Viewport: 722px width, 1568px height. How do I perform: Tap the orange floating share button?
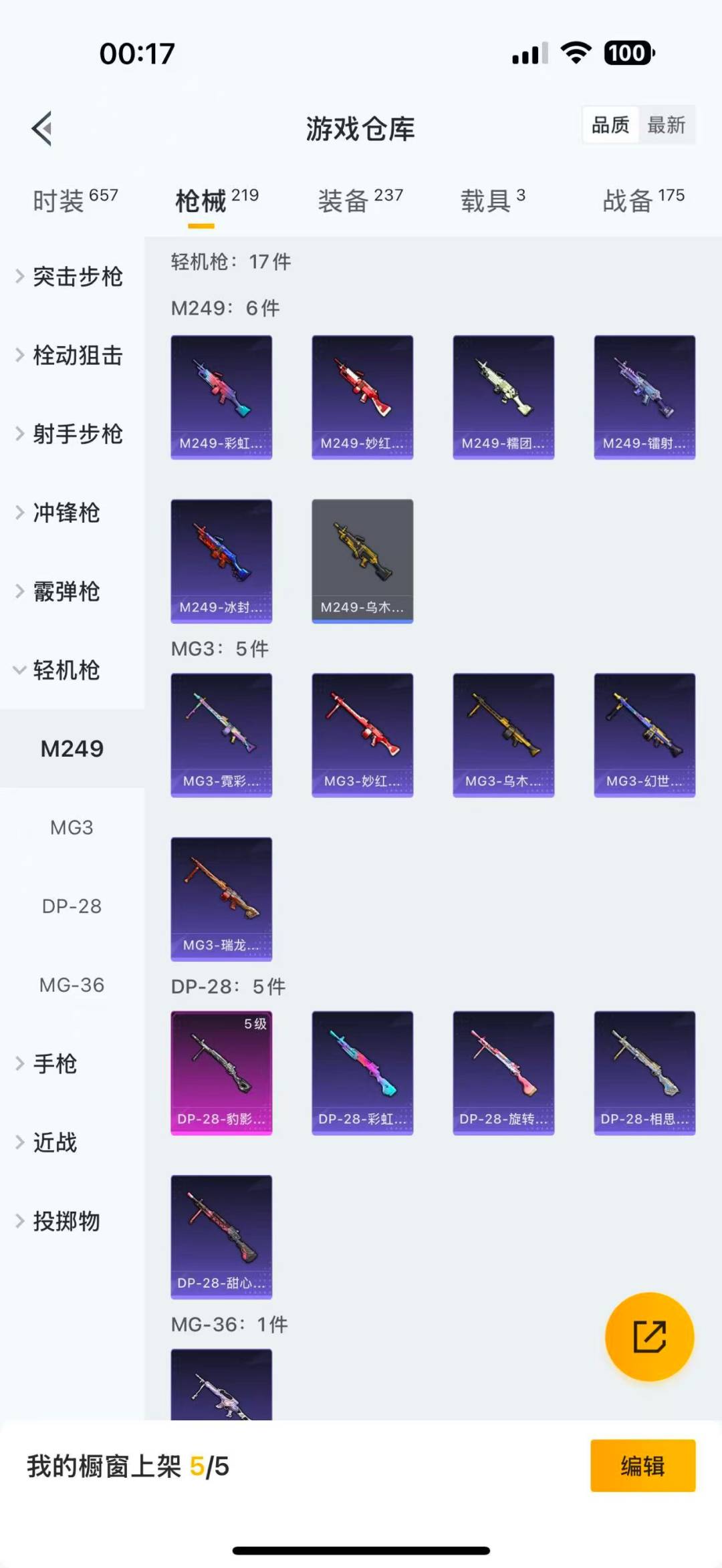point(649,1337)
